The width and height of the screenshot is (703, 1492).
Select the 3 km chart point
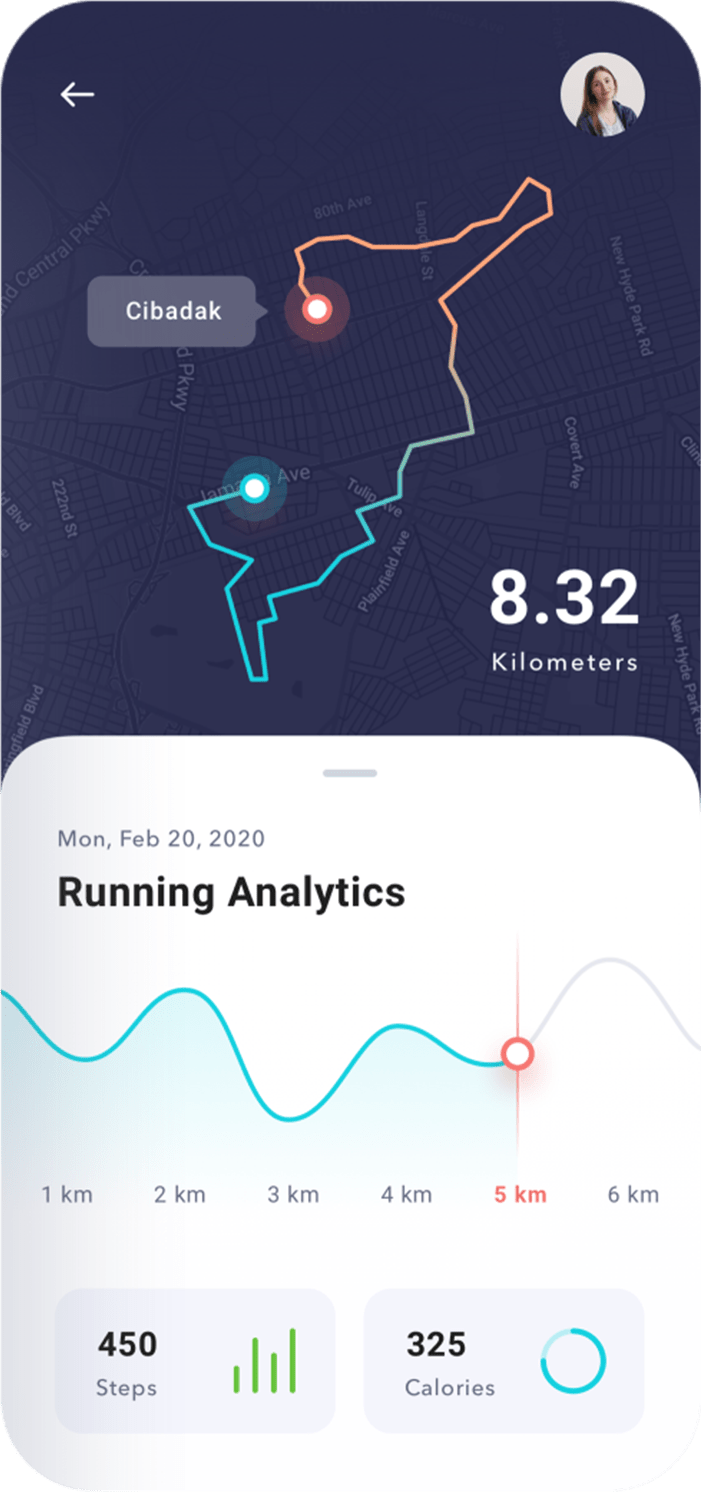pyautogui.click(x=293, y=1194)
